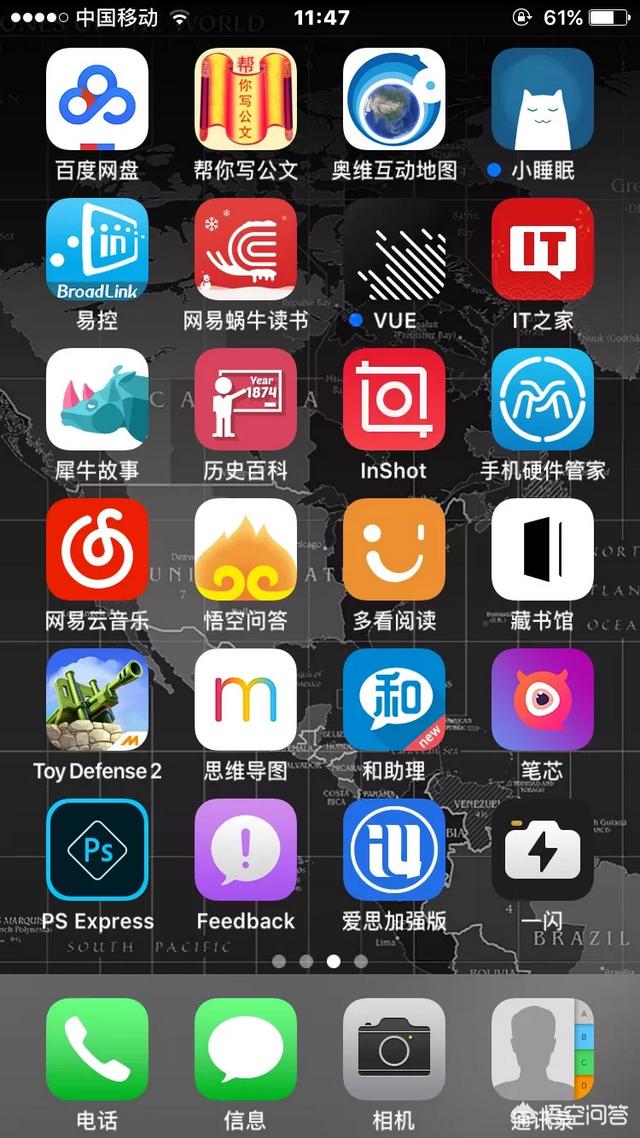640x1138 pixels.
Task: Open 奥维互动地图 app
Action: pos(394,99)
